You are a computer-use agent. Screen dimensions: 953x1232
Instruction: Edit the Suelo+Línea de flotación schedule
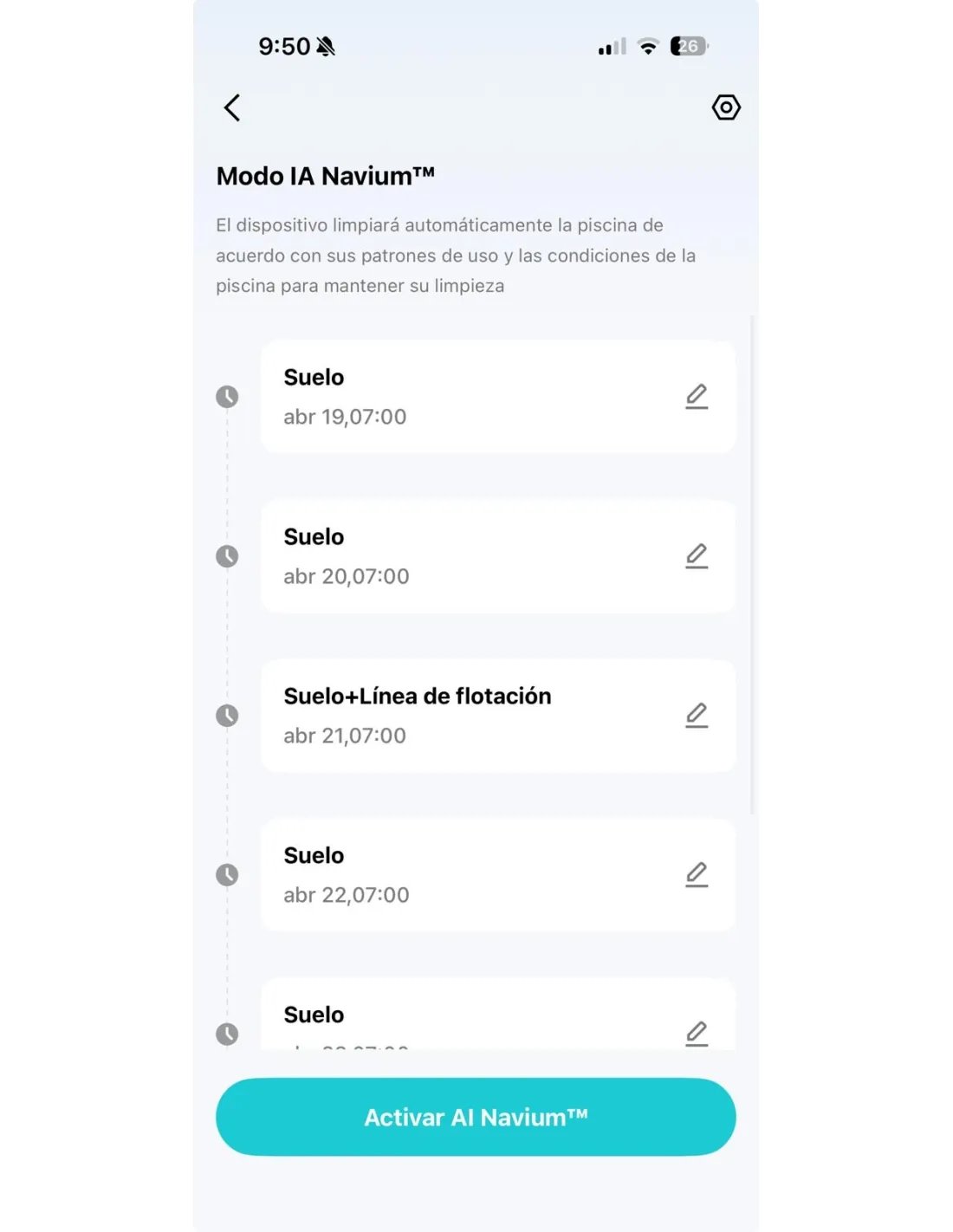point(697,716)
